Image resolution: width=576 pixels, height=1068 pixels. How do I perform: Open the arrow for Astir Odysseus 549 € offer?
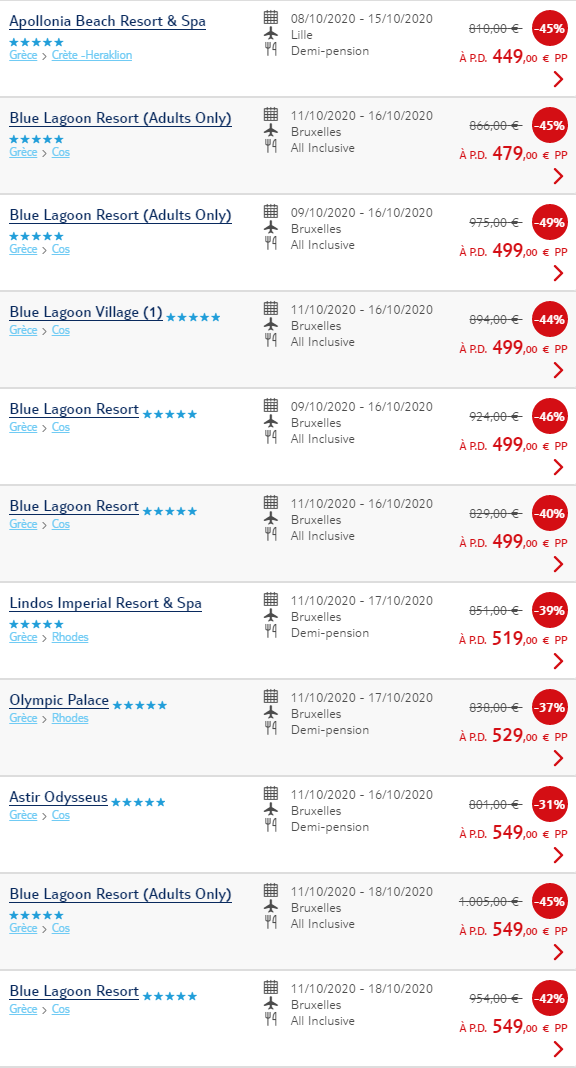pyautogui.click(x=558, y=855)
